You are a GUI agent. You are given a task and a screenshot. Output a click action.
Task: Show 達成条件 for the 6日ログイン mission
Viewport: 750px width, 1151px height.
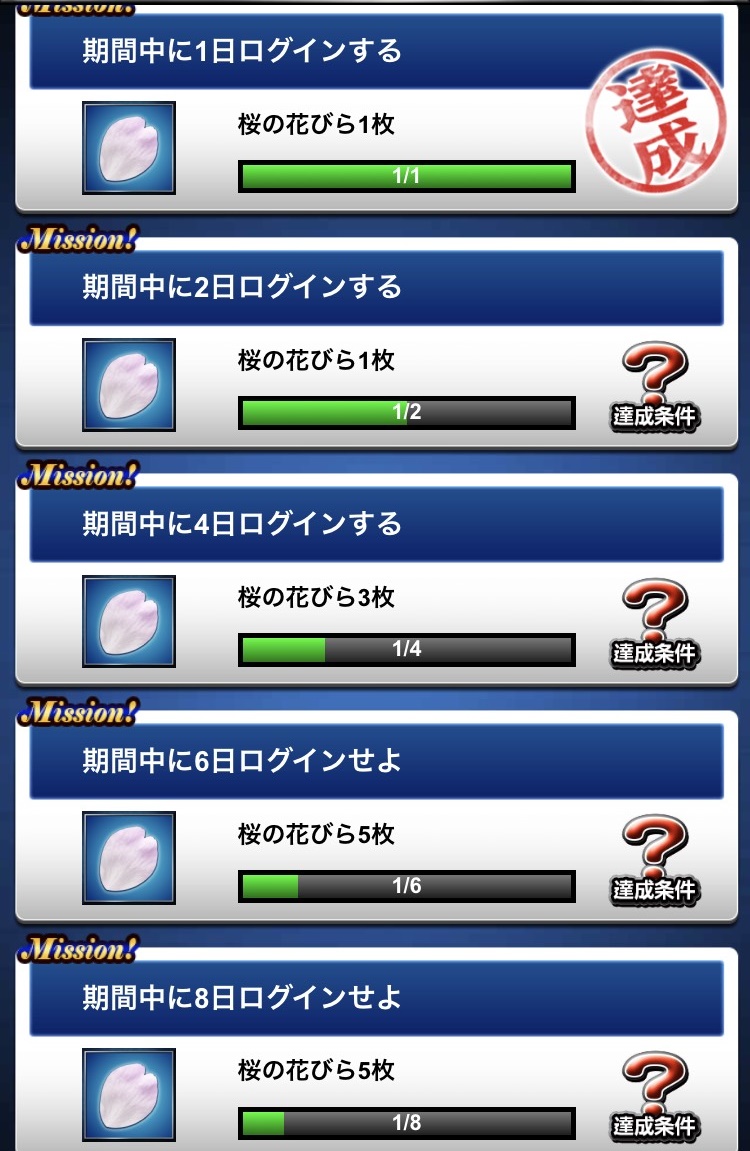[654, 860]
